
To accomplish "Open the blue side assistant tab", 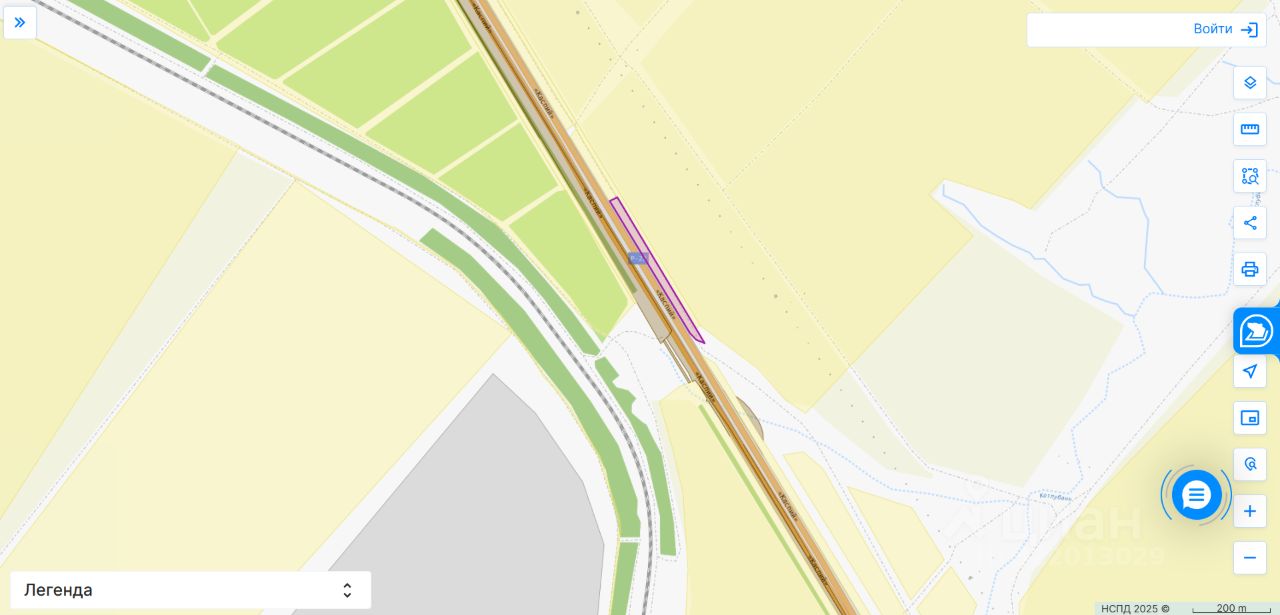I will click(x=1256, y=331).
